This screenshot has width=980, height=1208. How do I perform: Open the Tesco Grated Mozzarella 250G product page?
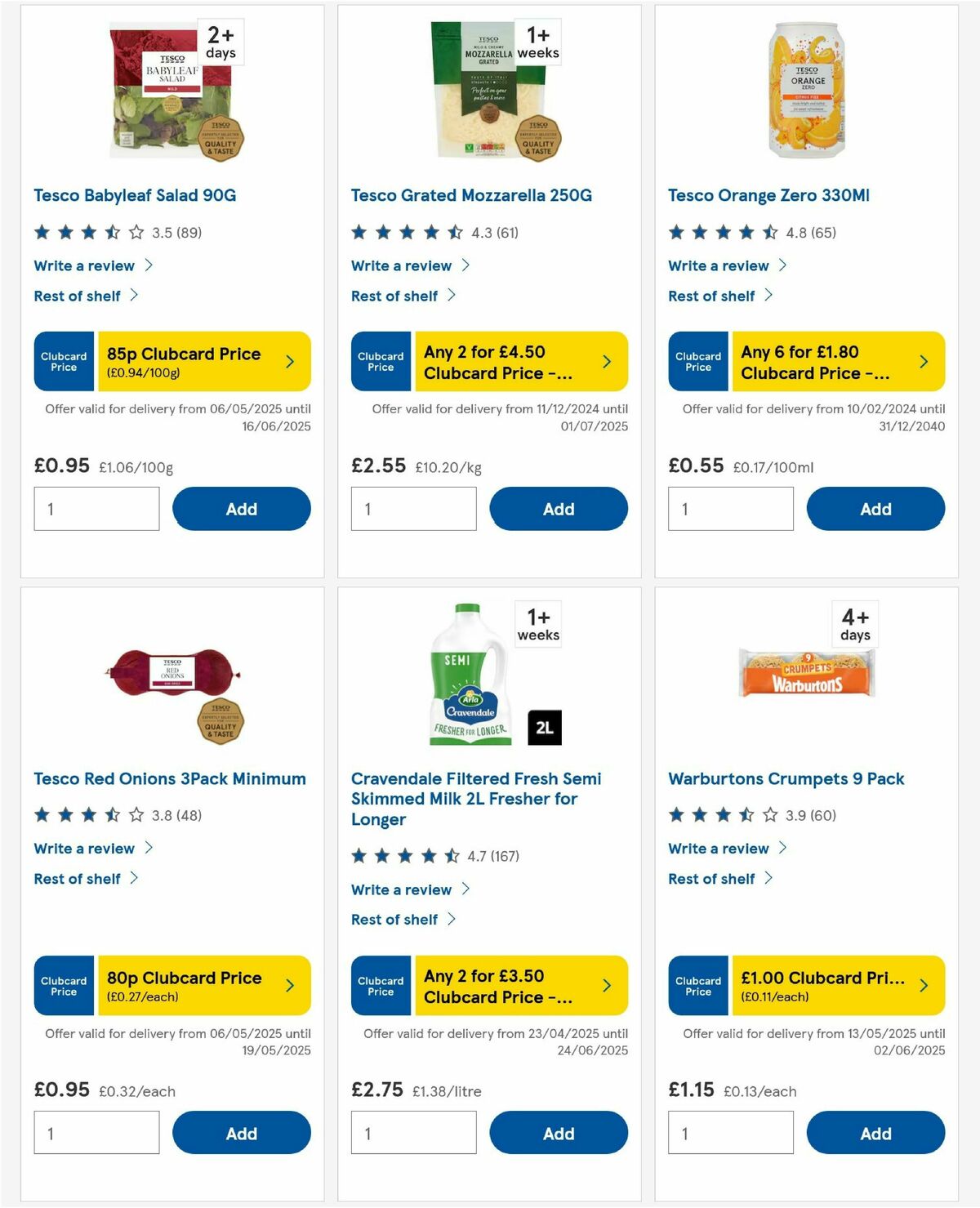point(471,195)
